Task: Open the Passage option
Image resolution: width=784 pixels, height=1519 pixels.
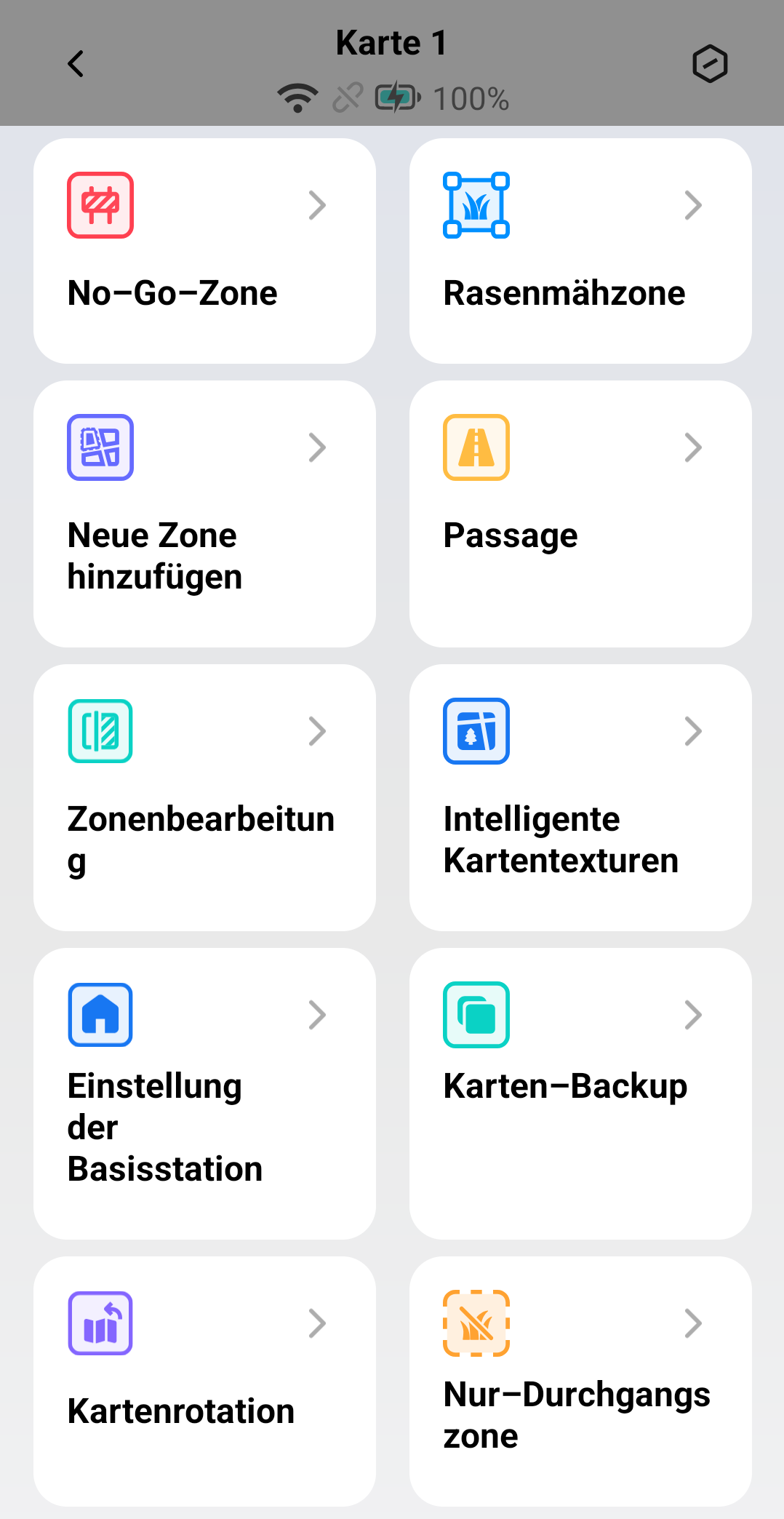Action: pos(580,514)
